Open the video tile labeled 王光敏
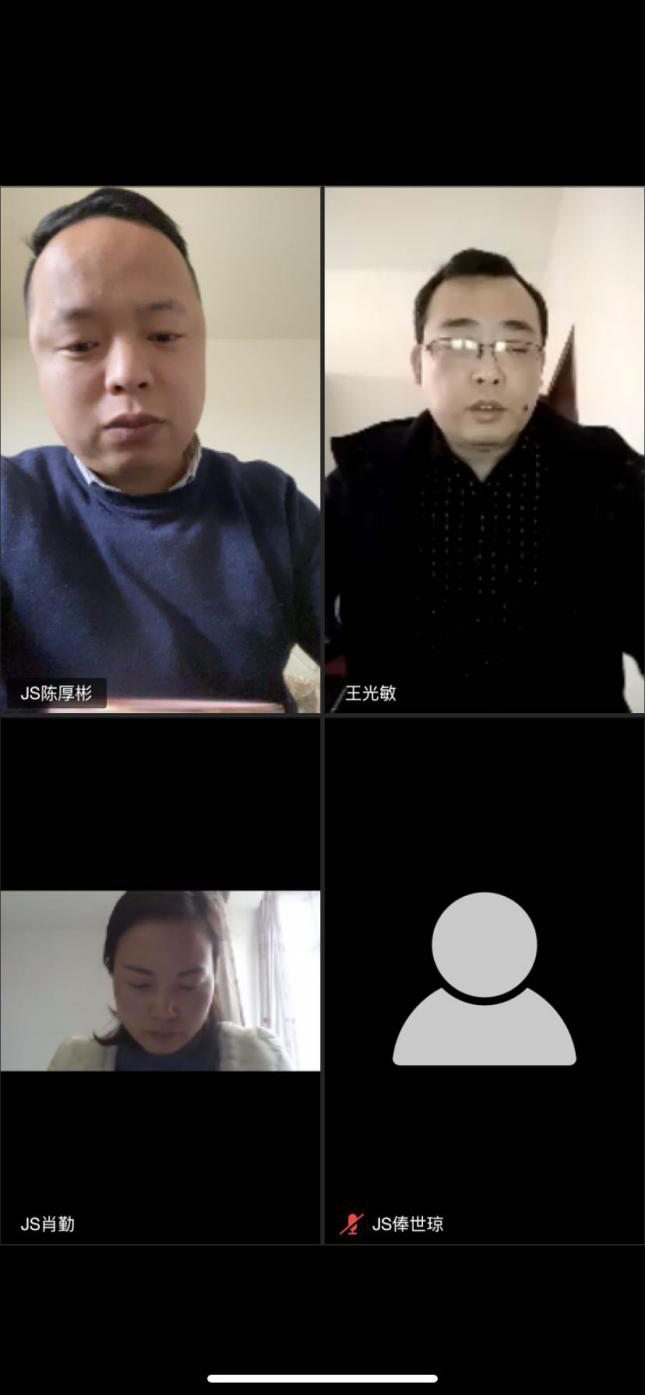 click(x=484, y=450)
